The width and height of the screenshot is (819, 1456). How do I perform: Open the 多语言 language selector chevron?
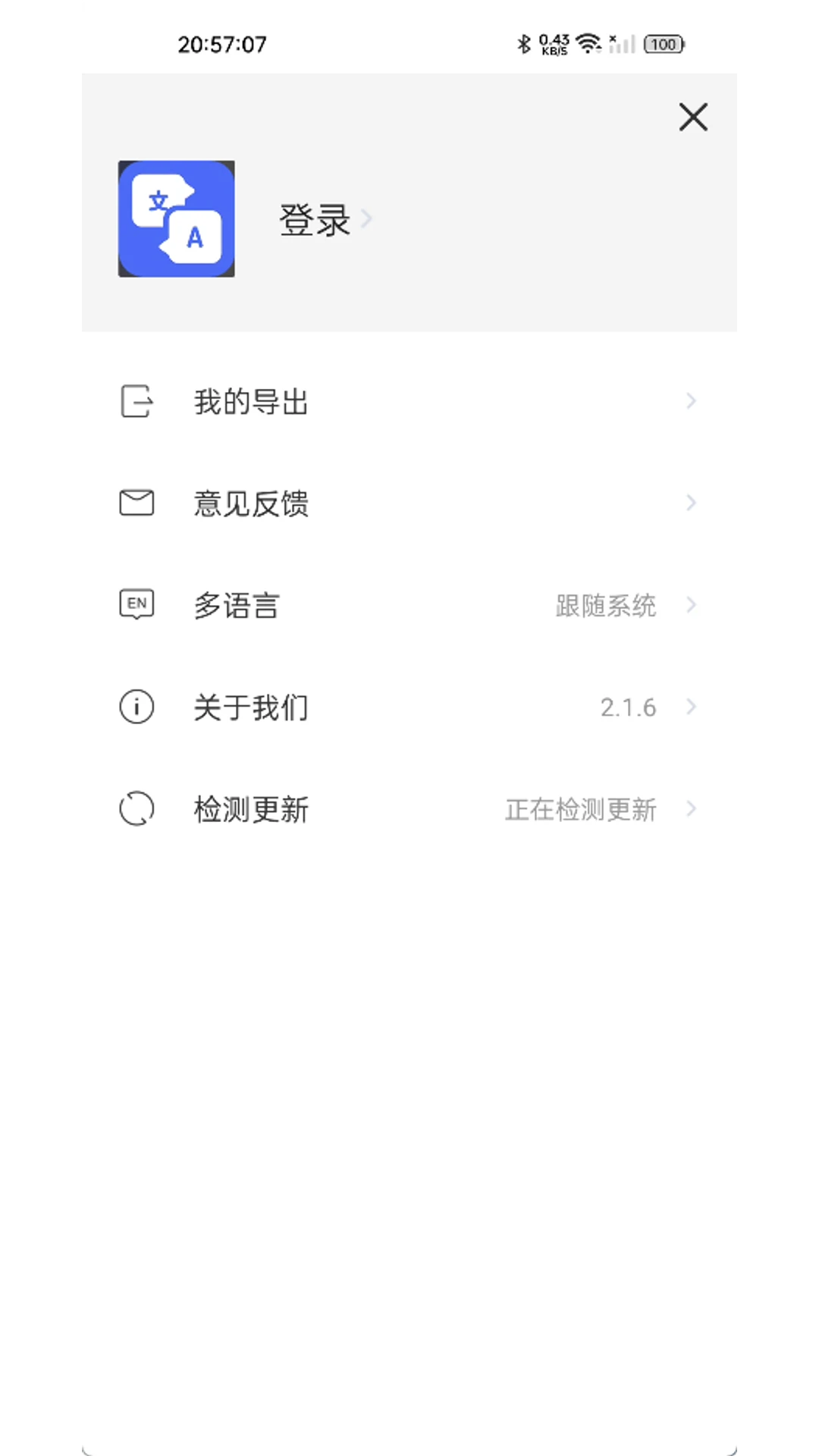690,605
